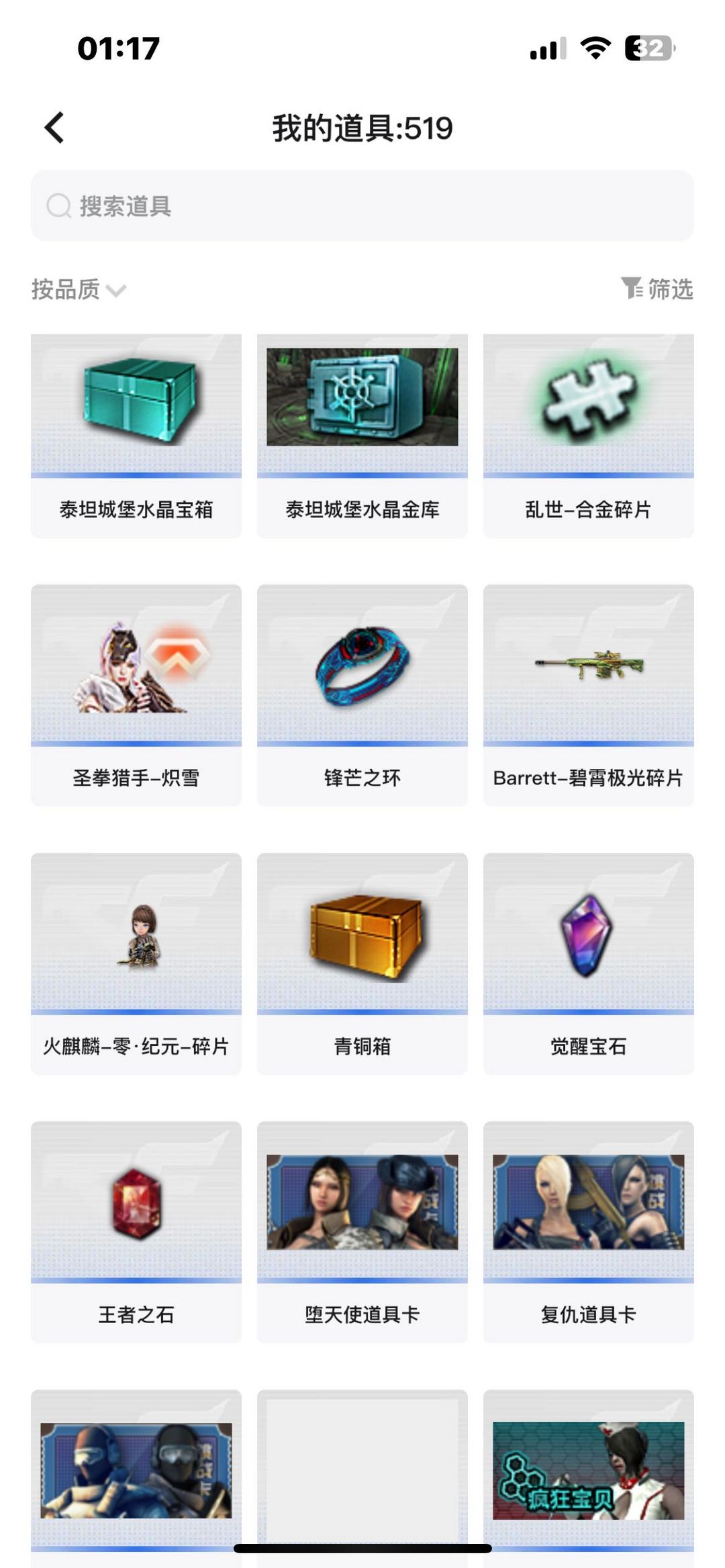
Task: Open the 复仇道具卡 item card
Action: 589,1231
